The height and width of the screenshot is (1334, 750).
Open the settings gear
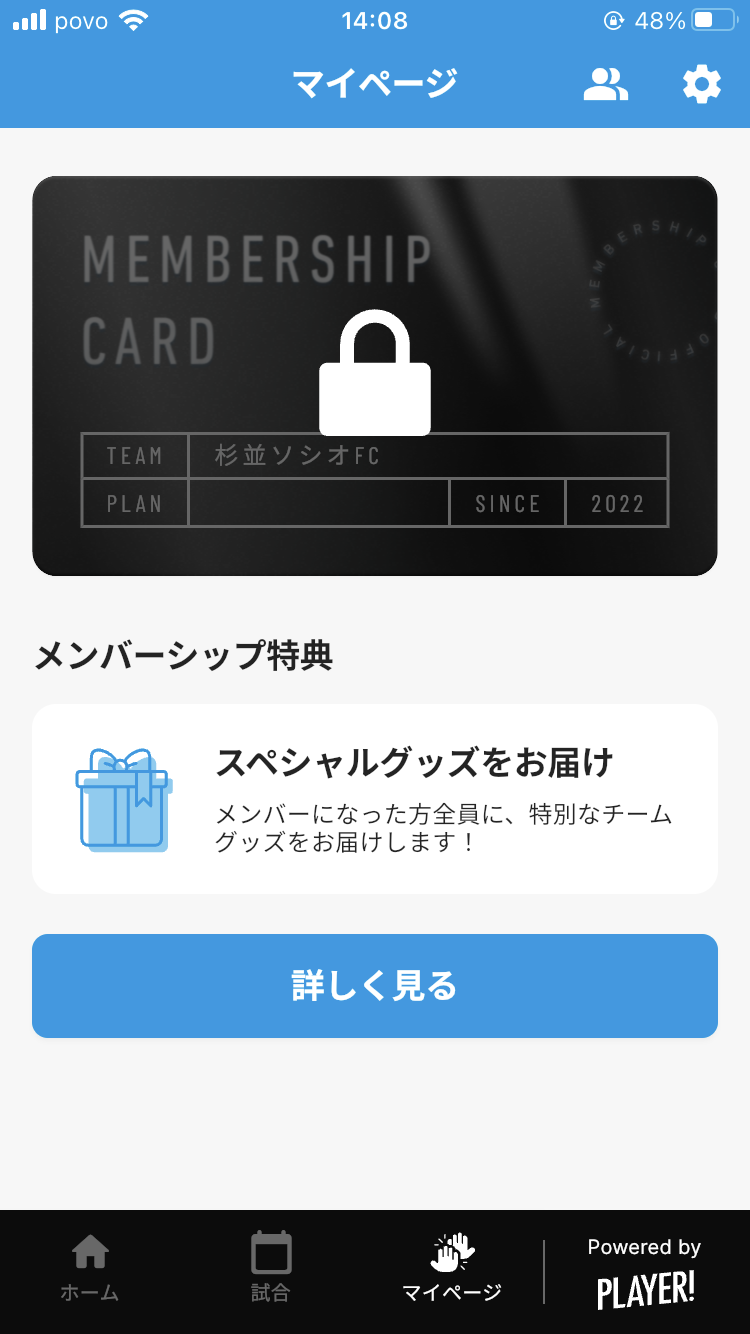(x=701, y=85)
